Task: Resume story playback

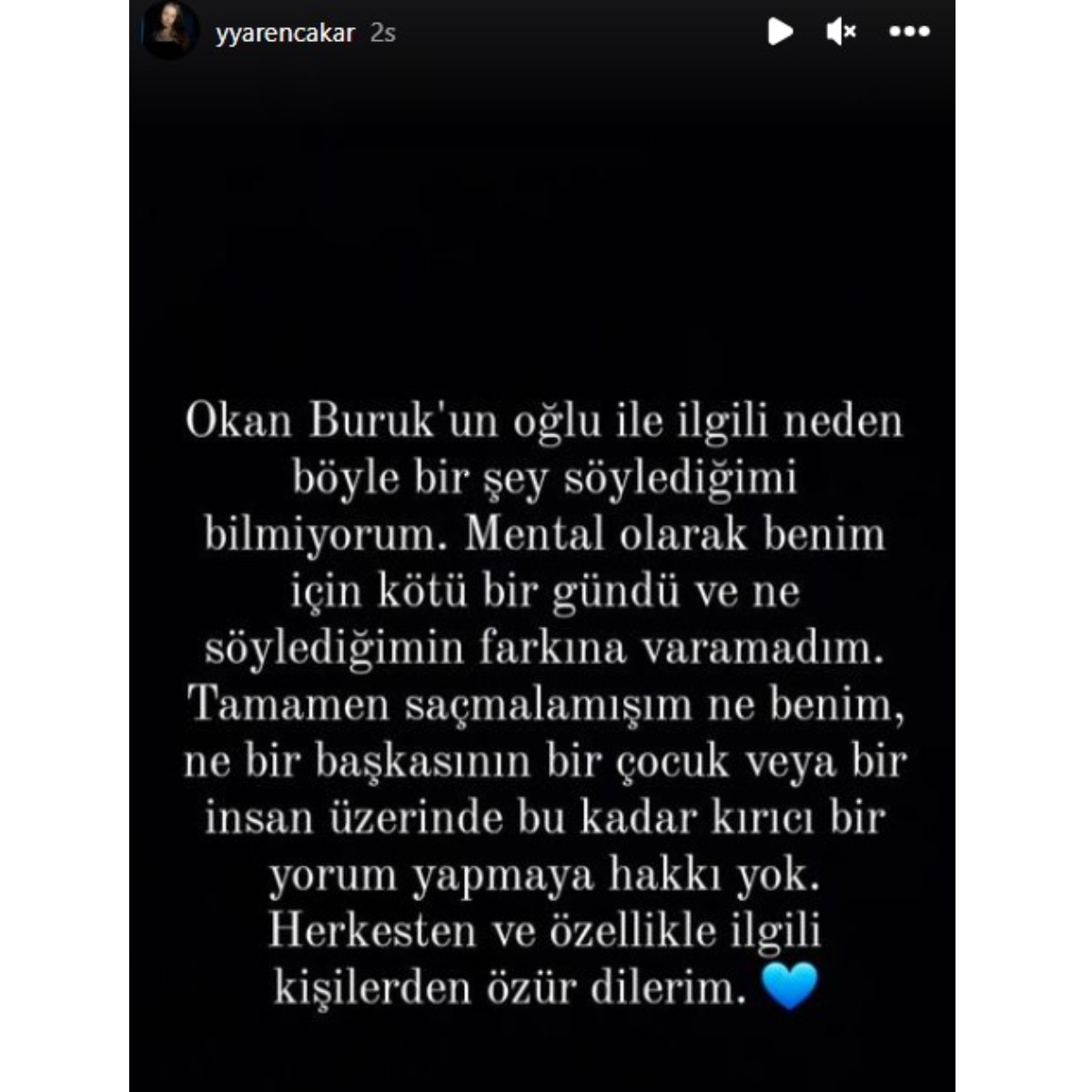Action: pyautogui.click(x=779, y=32)
